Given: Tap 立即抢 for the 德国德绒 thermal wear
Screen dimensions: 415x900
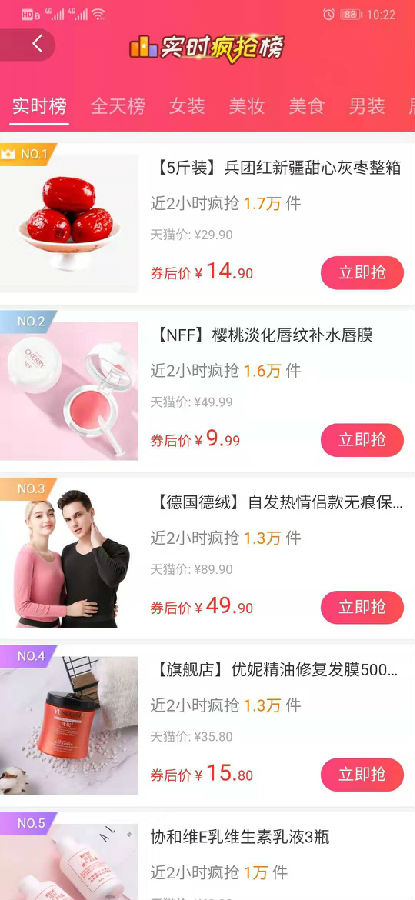Looking at the screenshot, I should click(362, 607).
